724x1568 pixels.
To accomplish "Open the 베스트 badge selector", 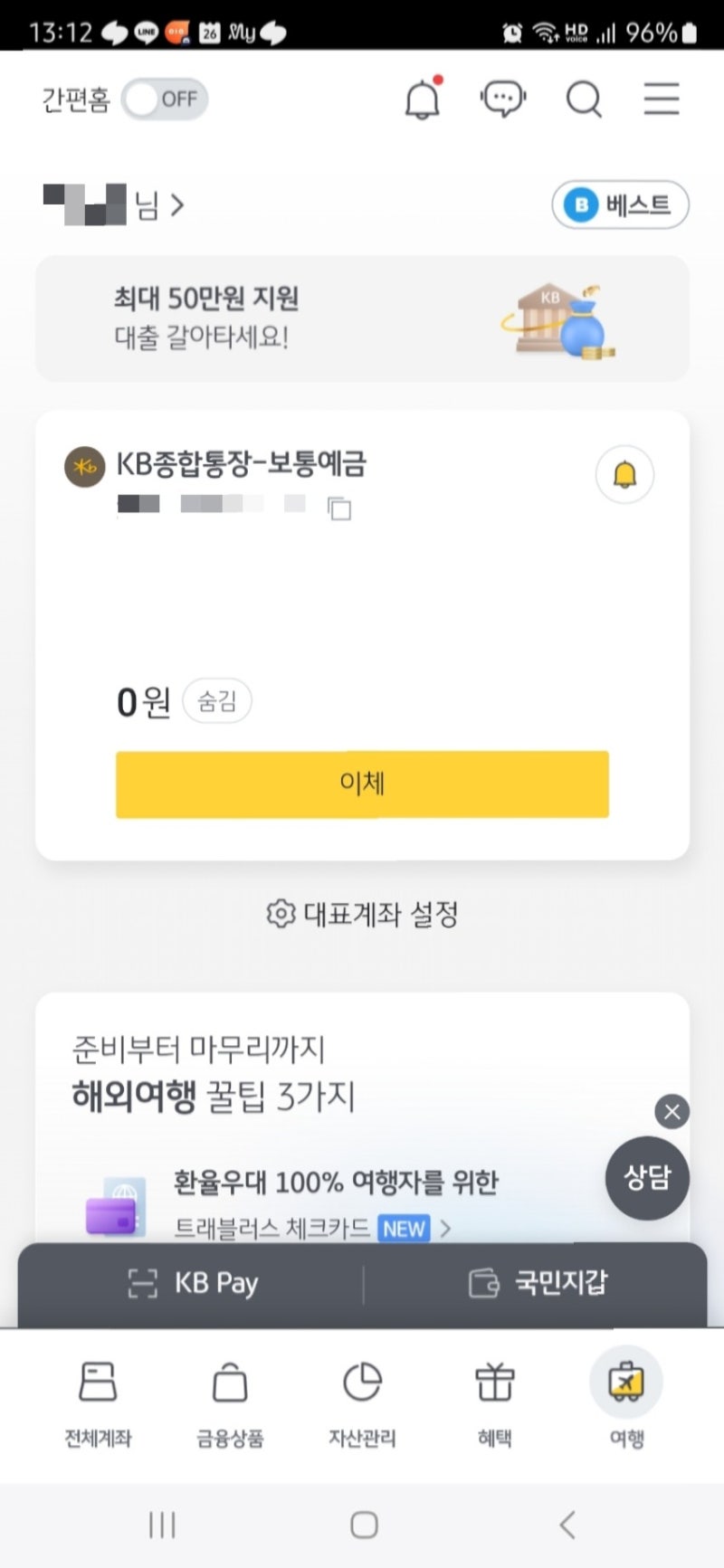I will click(620, 204).
